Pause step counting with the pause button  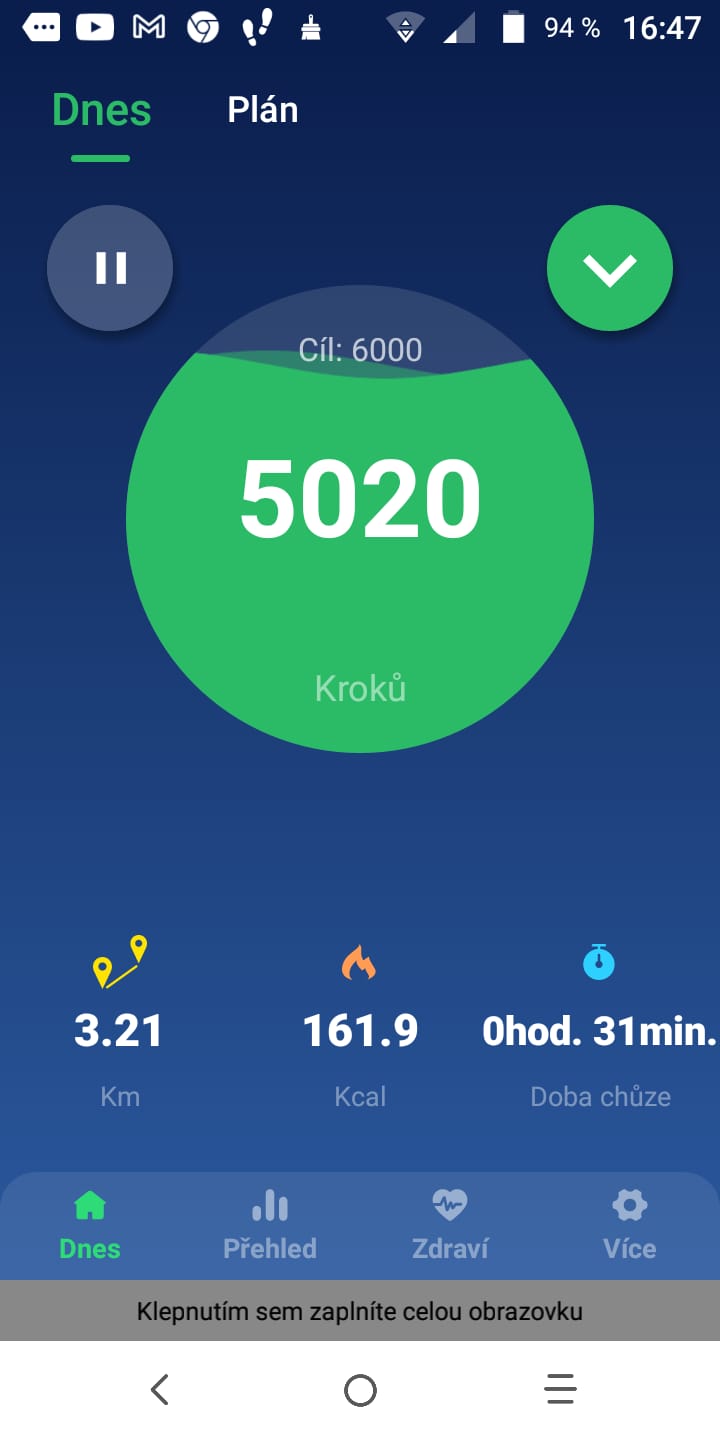[110, 268]
